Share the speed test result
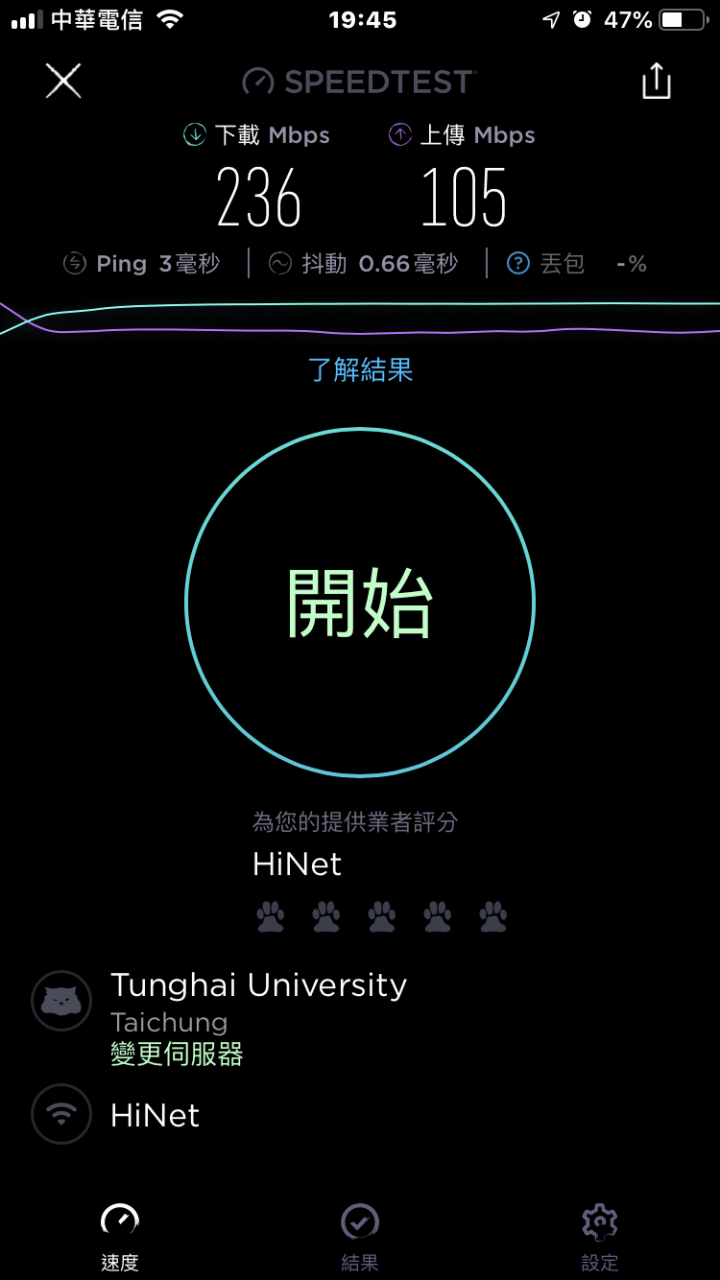Image resolution: width=720 pixels, height=1280 pixels. tap(656, 81)
